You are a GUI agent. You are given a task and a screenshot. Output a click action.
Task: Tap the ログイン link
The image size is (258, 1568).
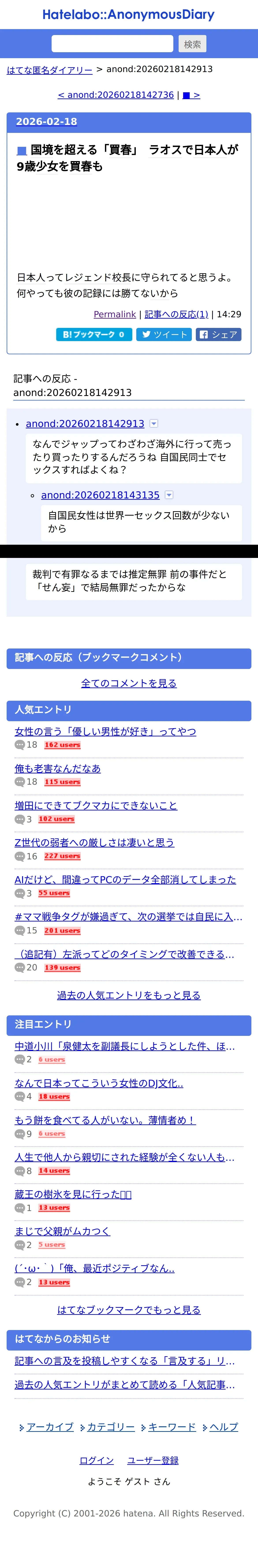pos(97,1460)
